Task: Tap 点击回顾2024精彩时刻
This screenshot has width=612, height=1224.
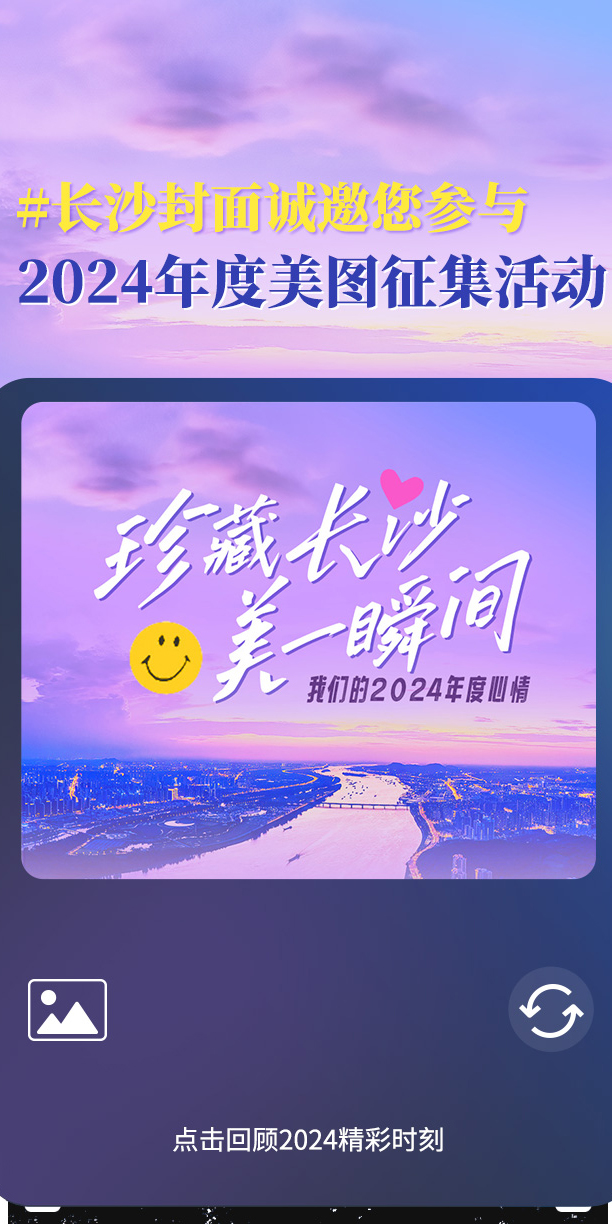Action: pos(308,1139)
